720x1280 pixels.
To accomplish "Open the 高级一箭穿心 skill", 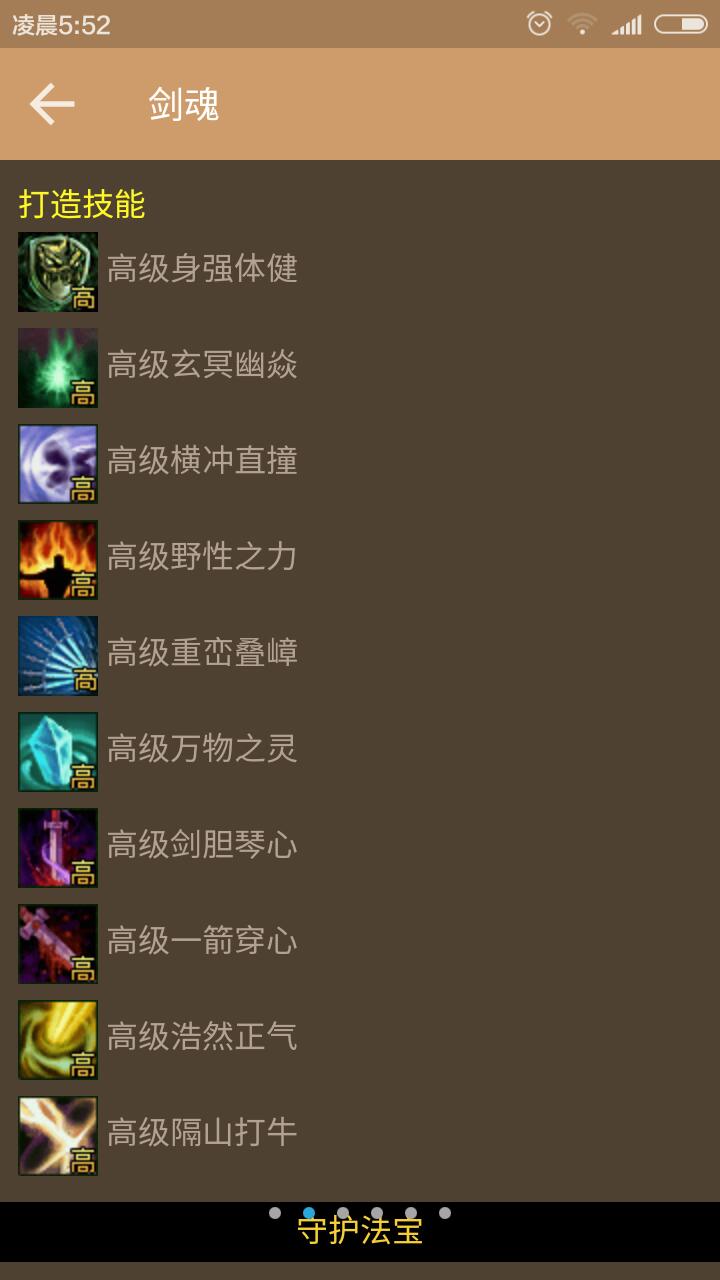I will 202,942.
